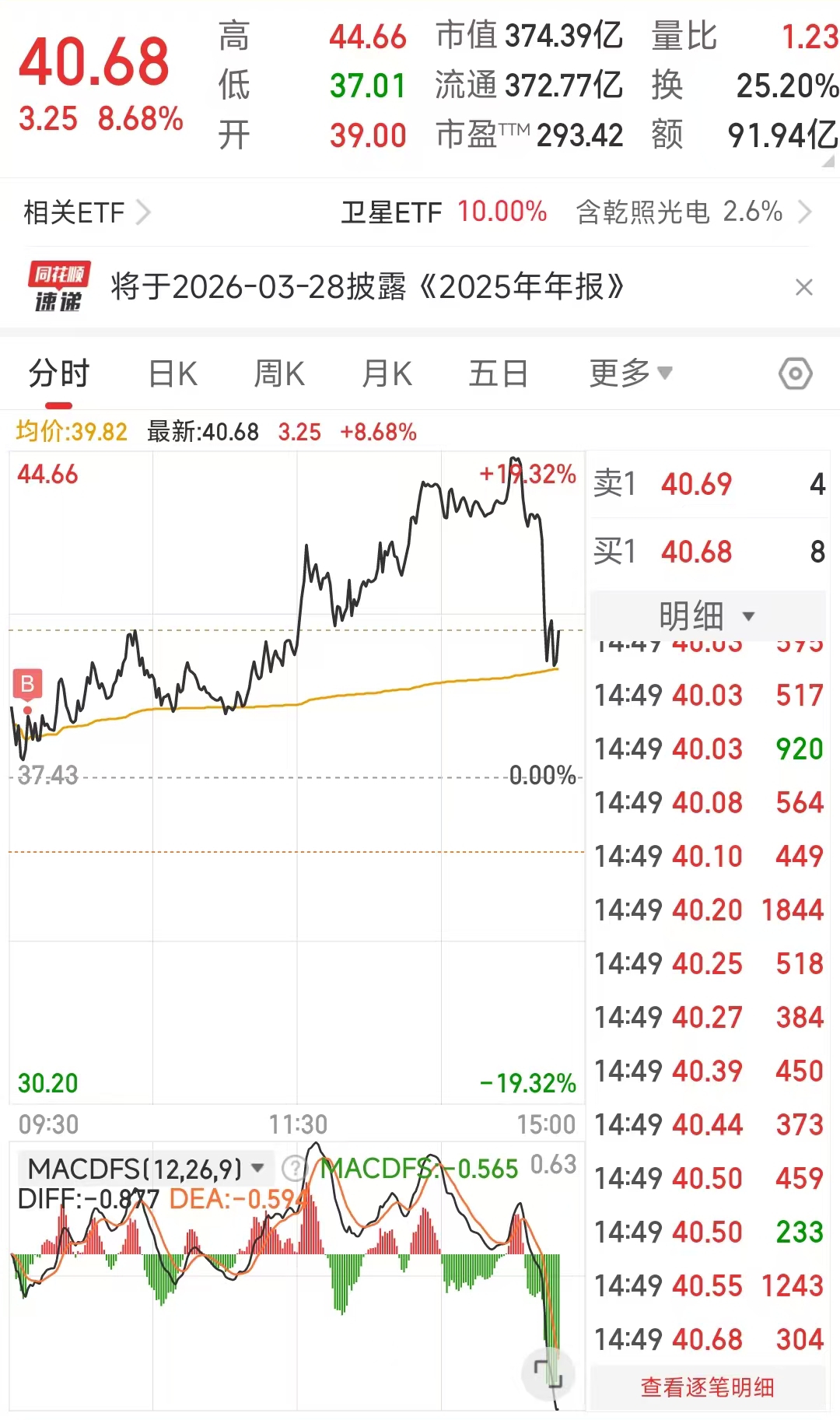
Task: Open chart settings via the gear icon
Action: [x=796, y=373]
